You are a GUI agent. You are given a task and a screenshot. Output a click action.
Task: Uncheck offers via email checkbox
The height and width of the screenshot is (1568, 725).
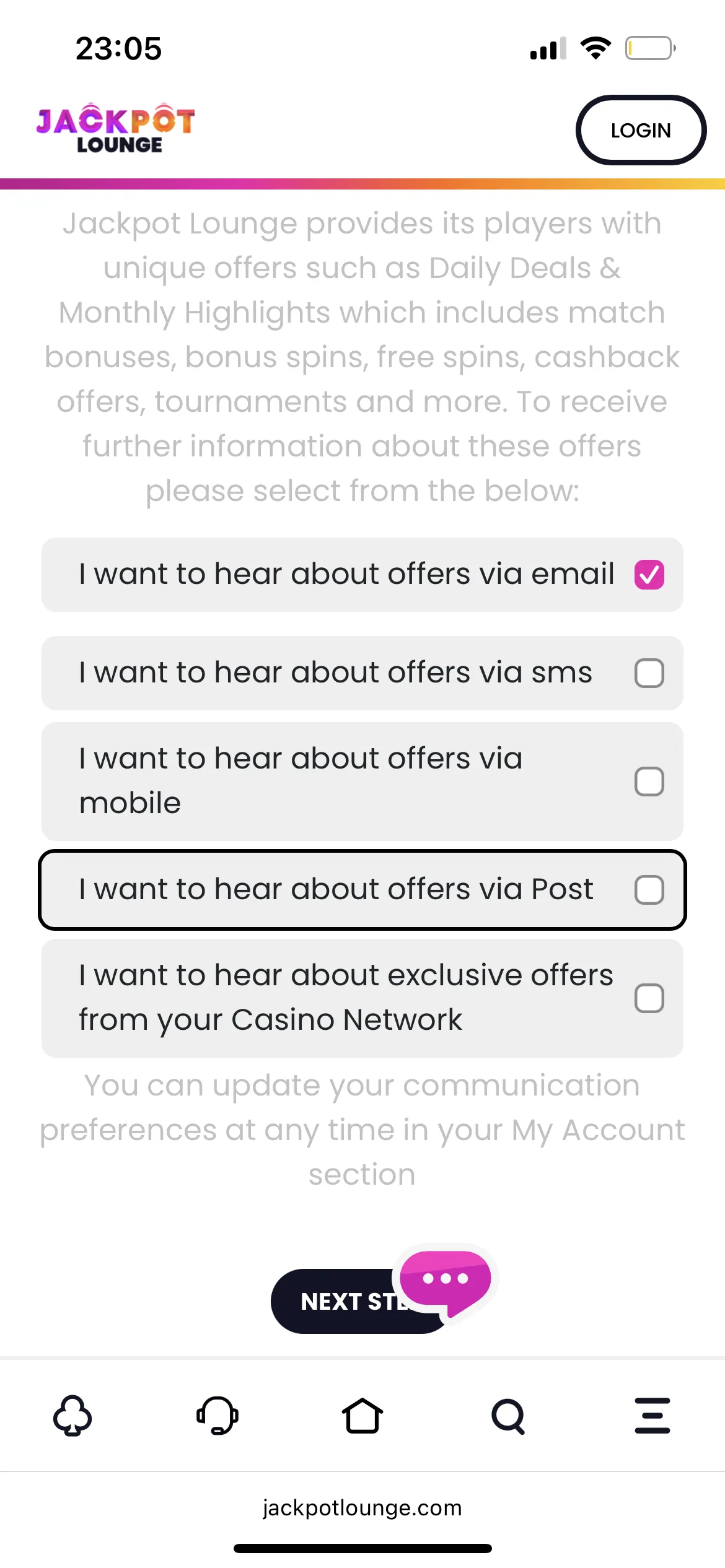(649, 575)
